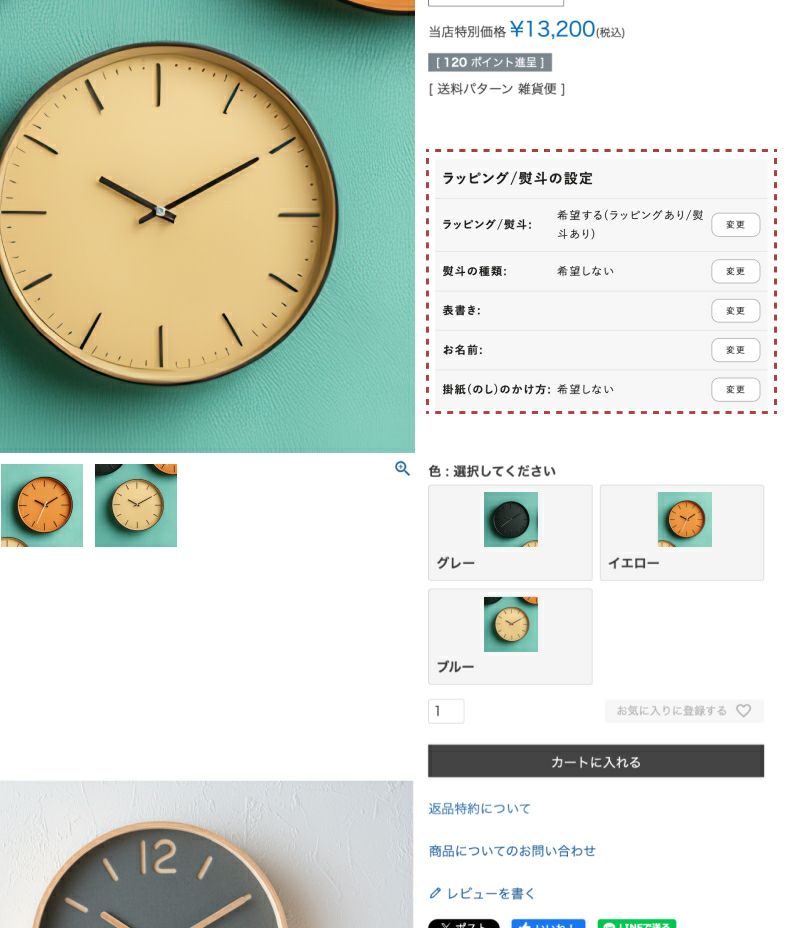Open 返品特約について link
This screenshot has width=800, height=928.
tap(480, 808)
